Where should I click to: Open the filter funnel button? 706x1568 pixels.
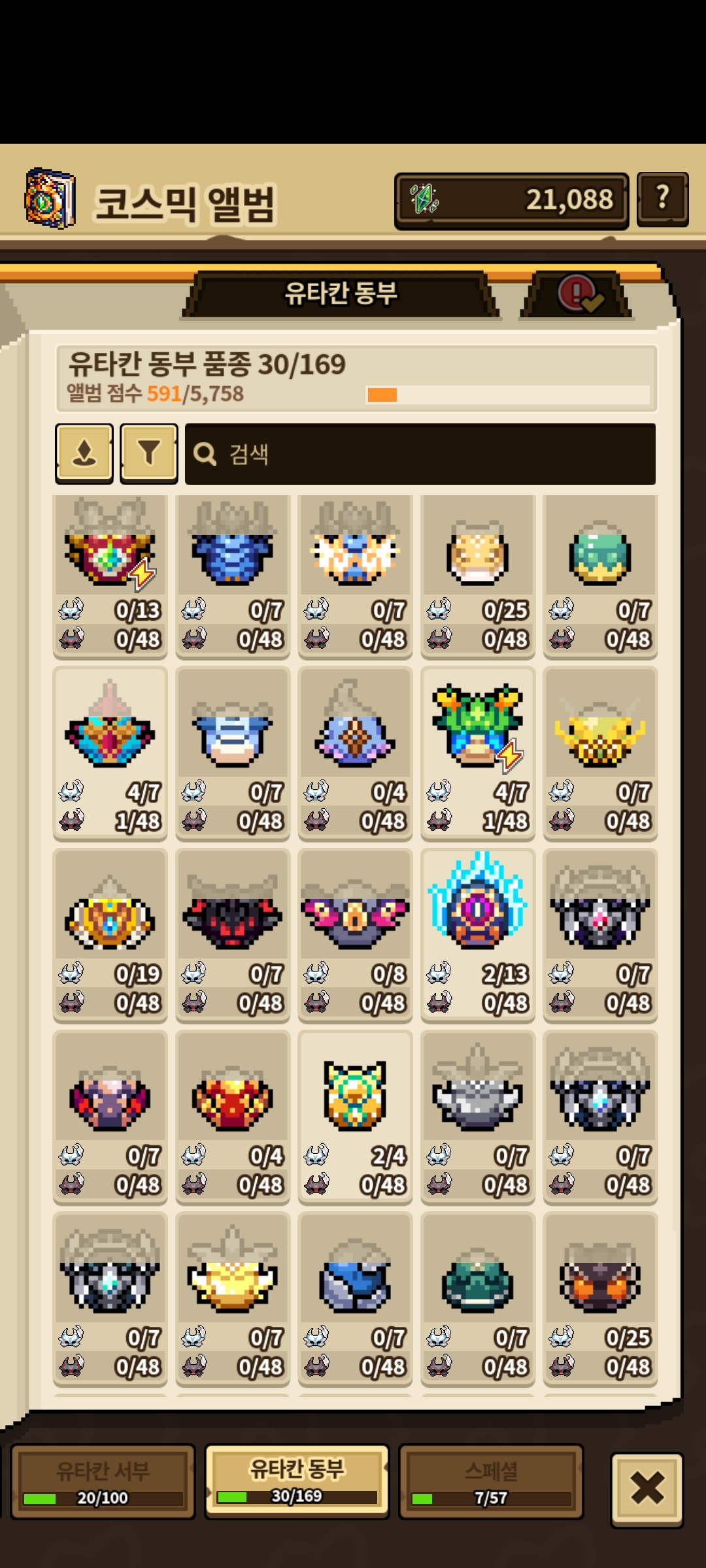pyautogui.click(x=149, y=453)
